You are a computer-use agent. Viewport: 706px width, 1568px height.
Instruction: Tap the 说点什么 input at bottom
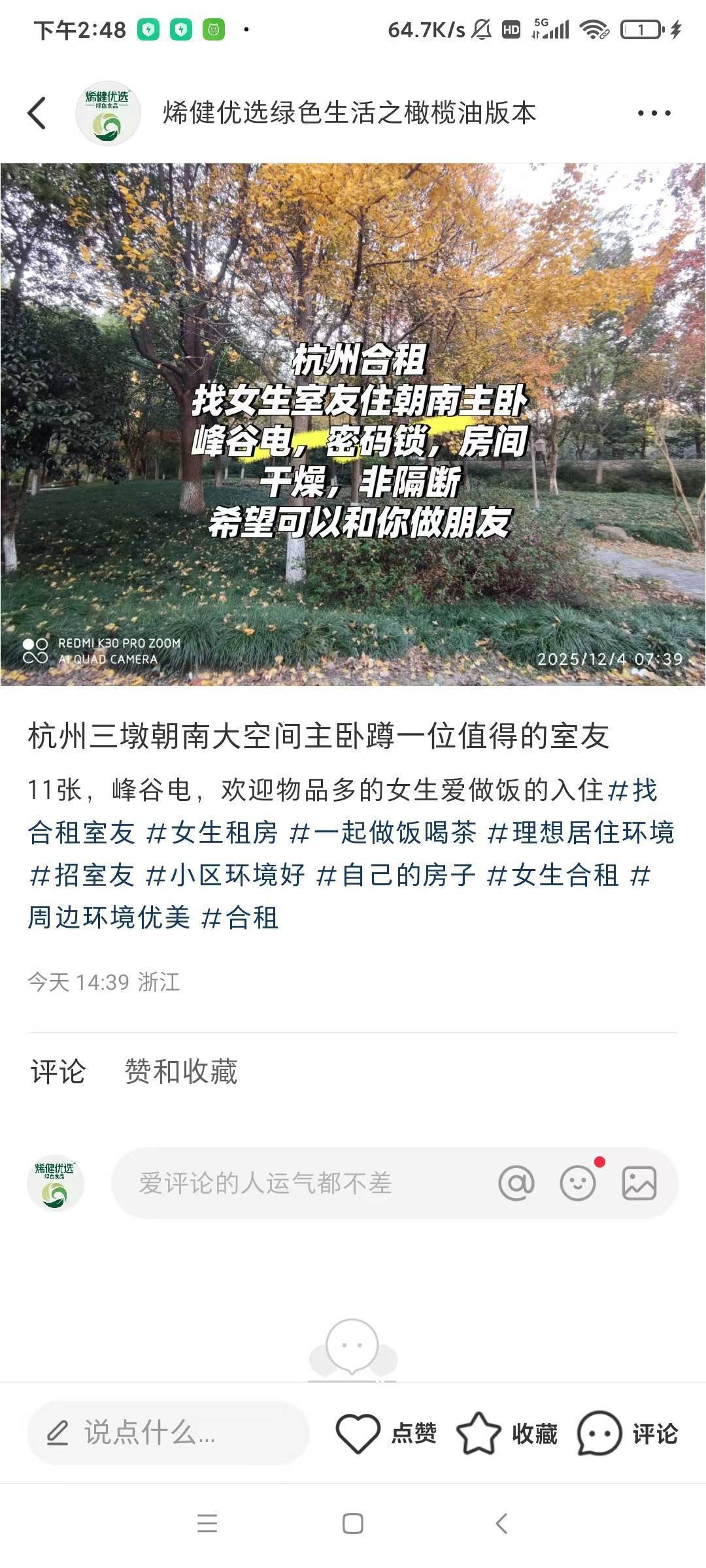tap(167, 1433)
